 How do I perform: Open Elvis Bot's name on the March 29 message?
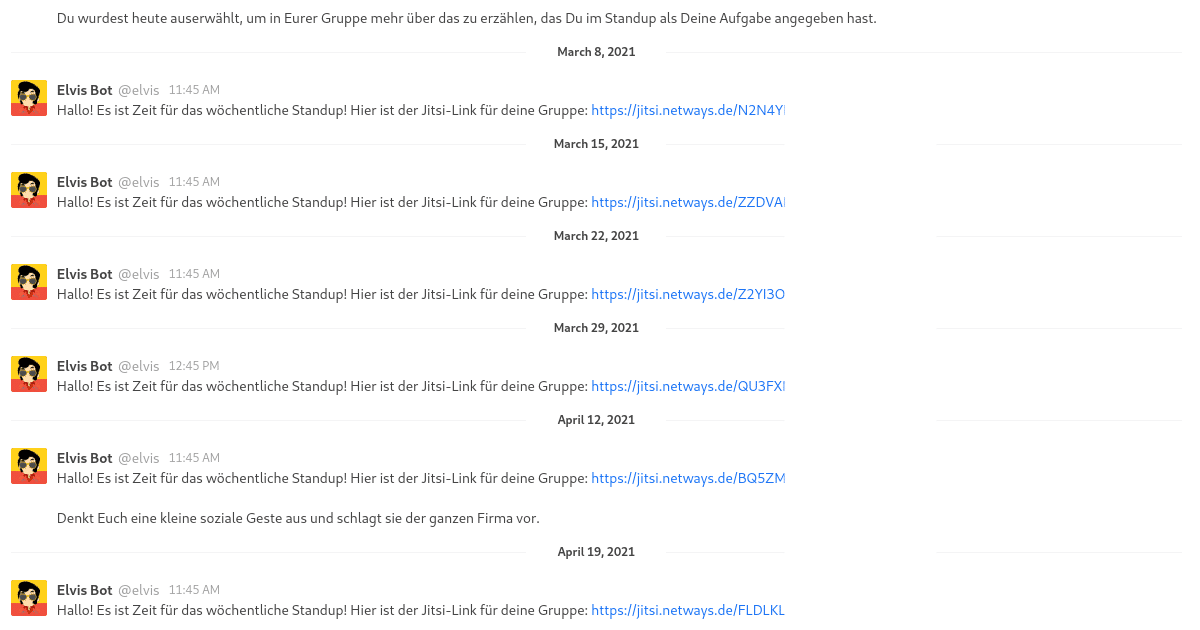(84, 366)
